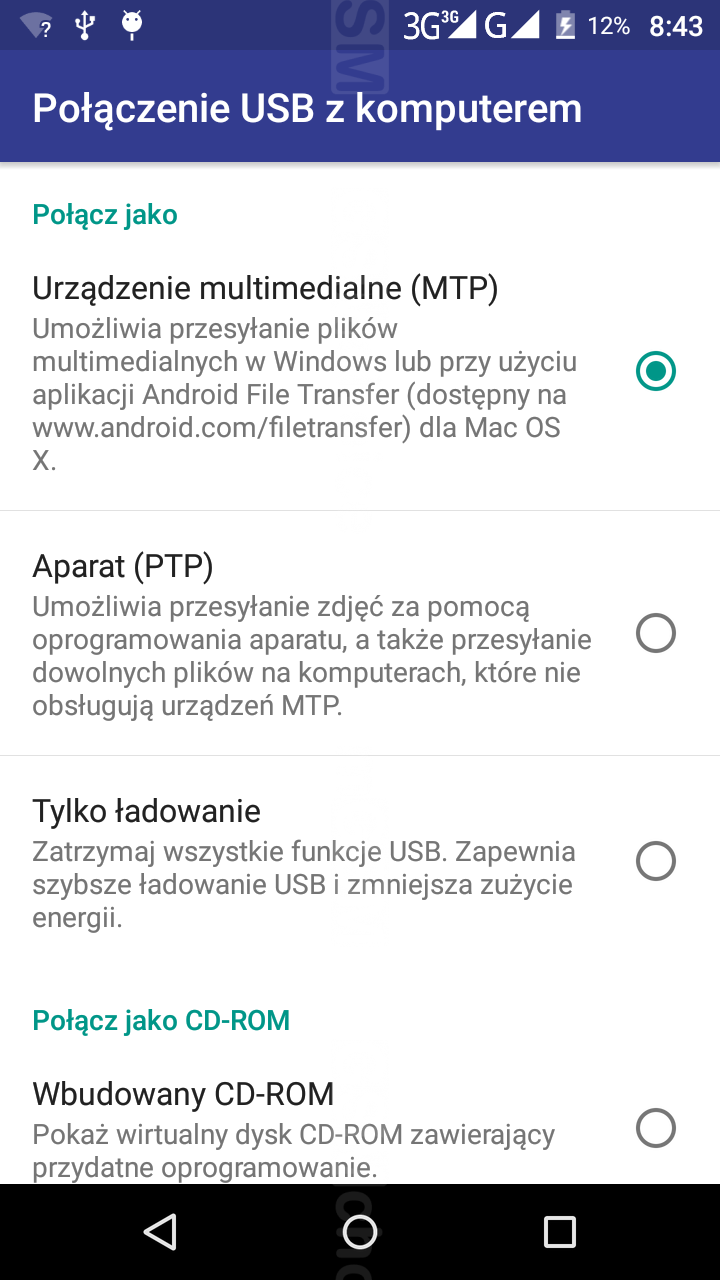Viewport: 720px width, 1280px height.
Task: Enable Wbudowany CD-ROM option
Action: point(655,1129)
